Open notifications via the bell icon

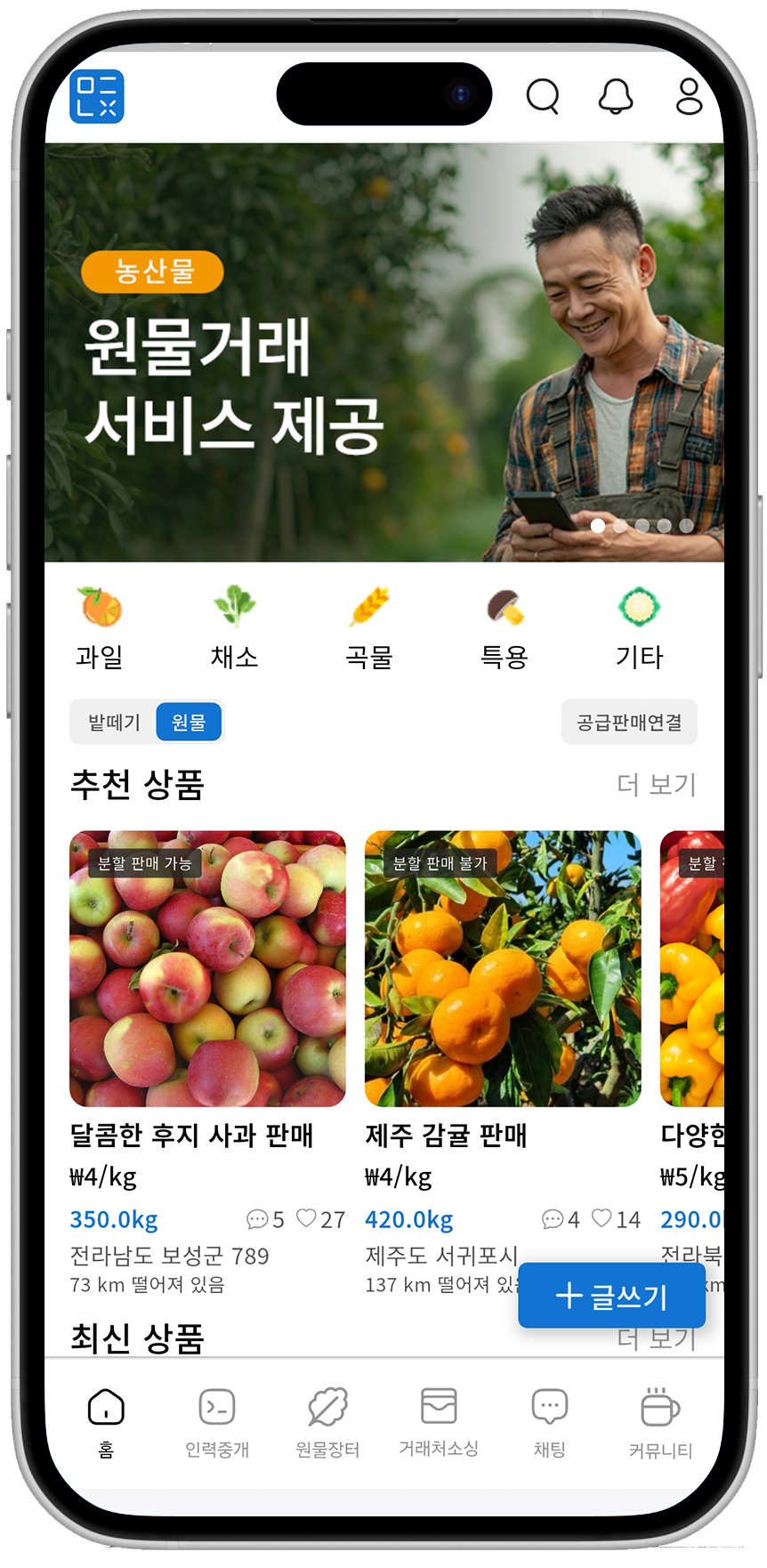point(615,98)
